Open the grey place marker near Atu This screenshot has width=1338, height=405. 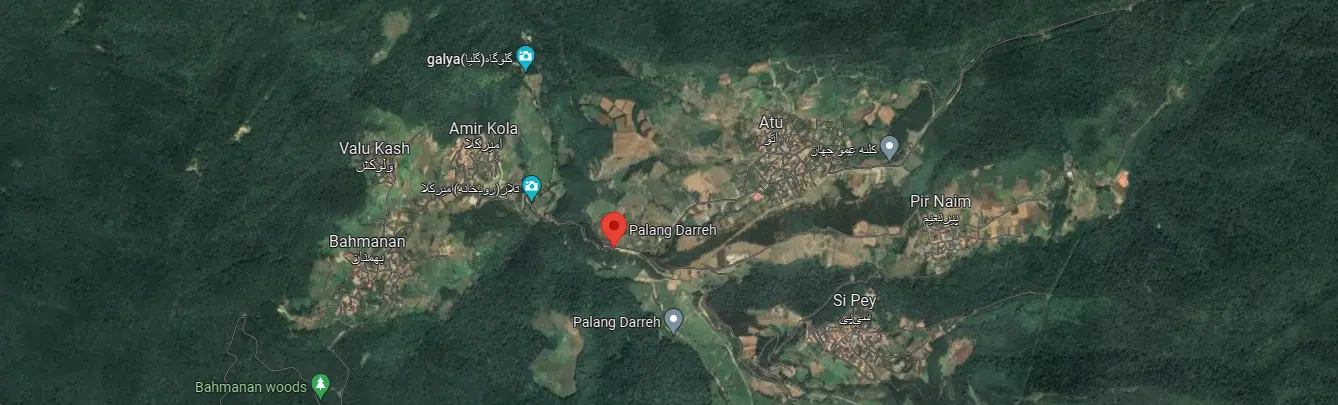(889, 147)
